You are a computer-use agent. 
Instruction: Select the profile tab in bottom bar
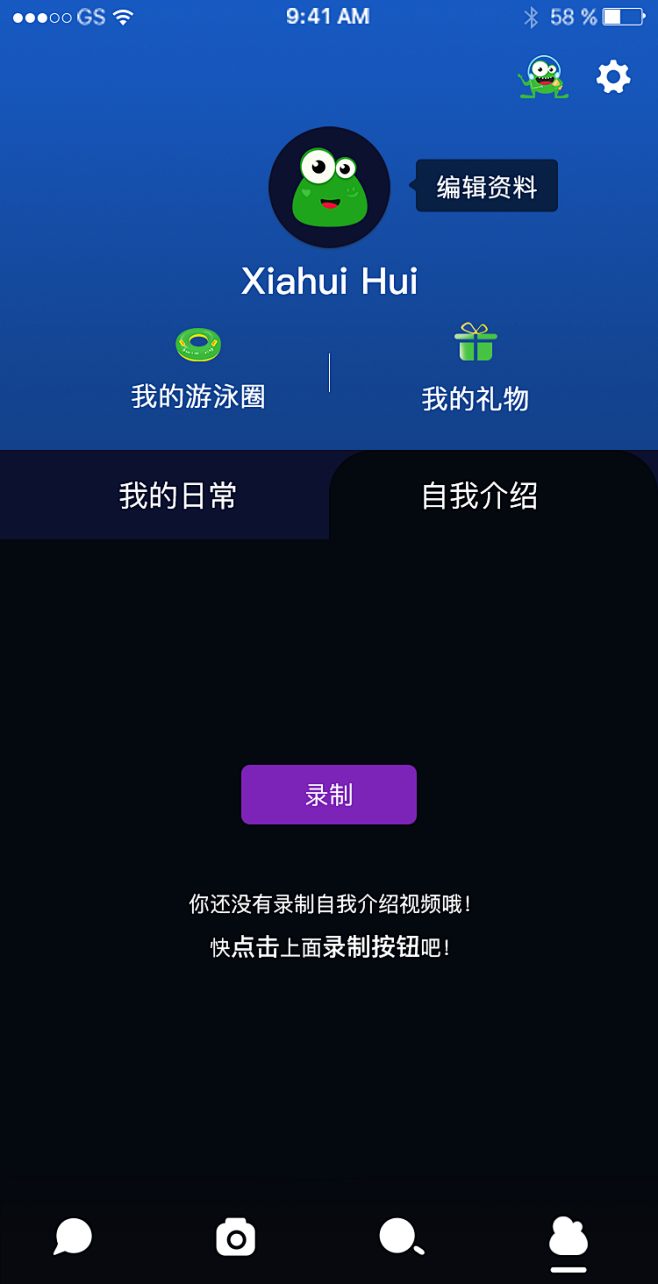point(568,1238)
